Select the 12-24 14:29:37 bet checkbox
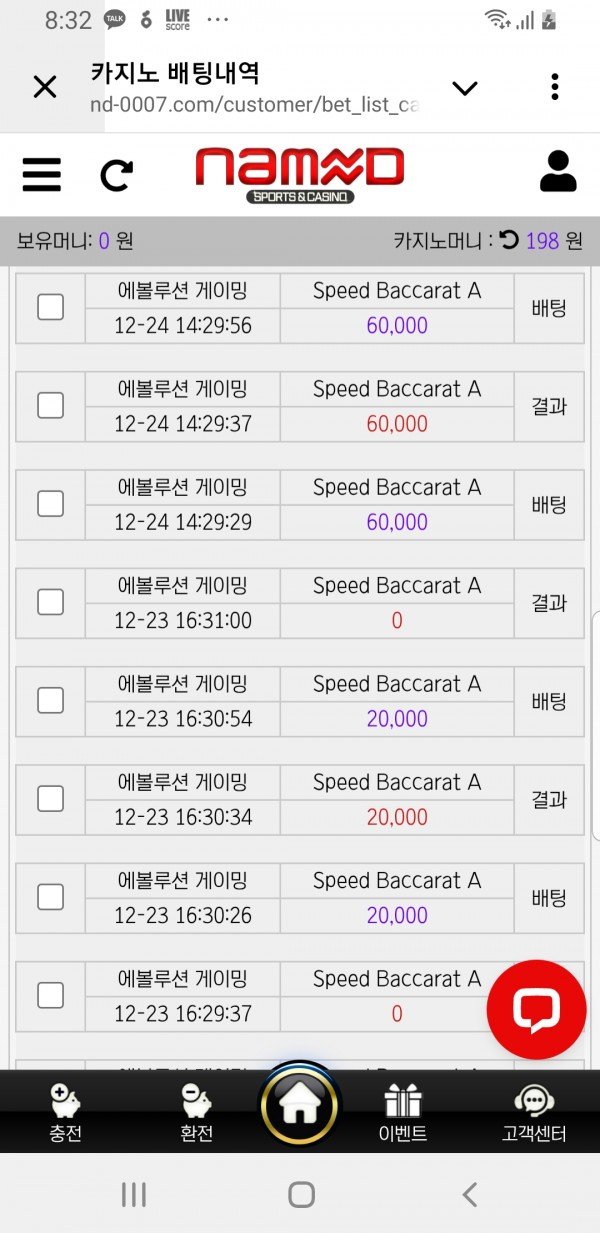Viewport: 600px width, 1233px height. [50, 405]
